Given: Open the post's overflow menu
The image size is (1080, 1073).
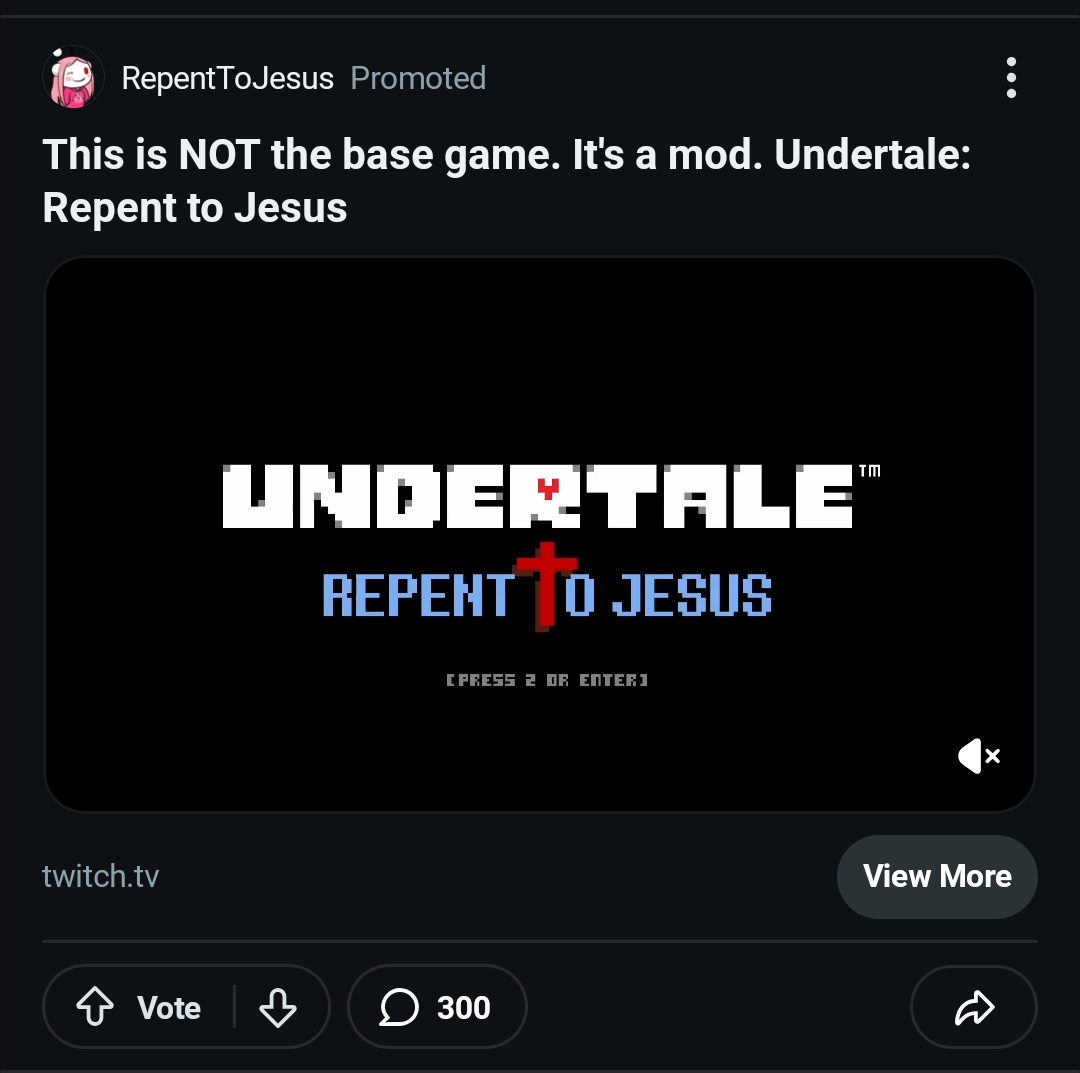Looking at the screenshot, I should (x=1011, y=78).
